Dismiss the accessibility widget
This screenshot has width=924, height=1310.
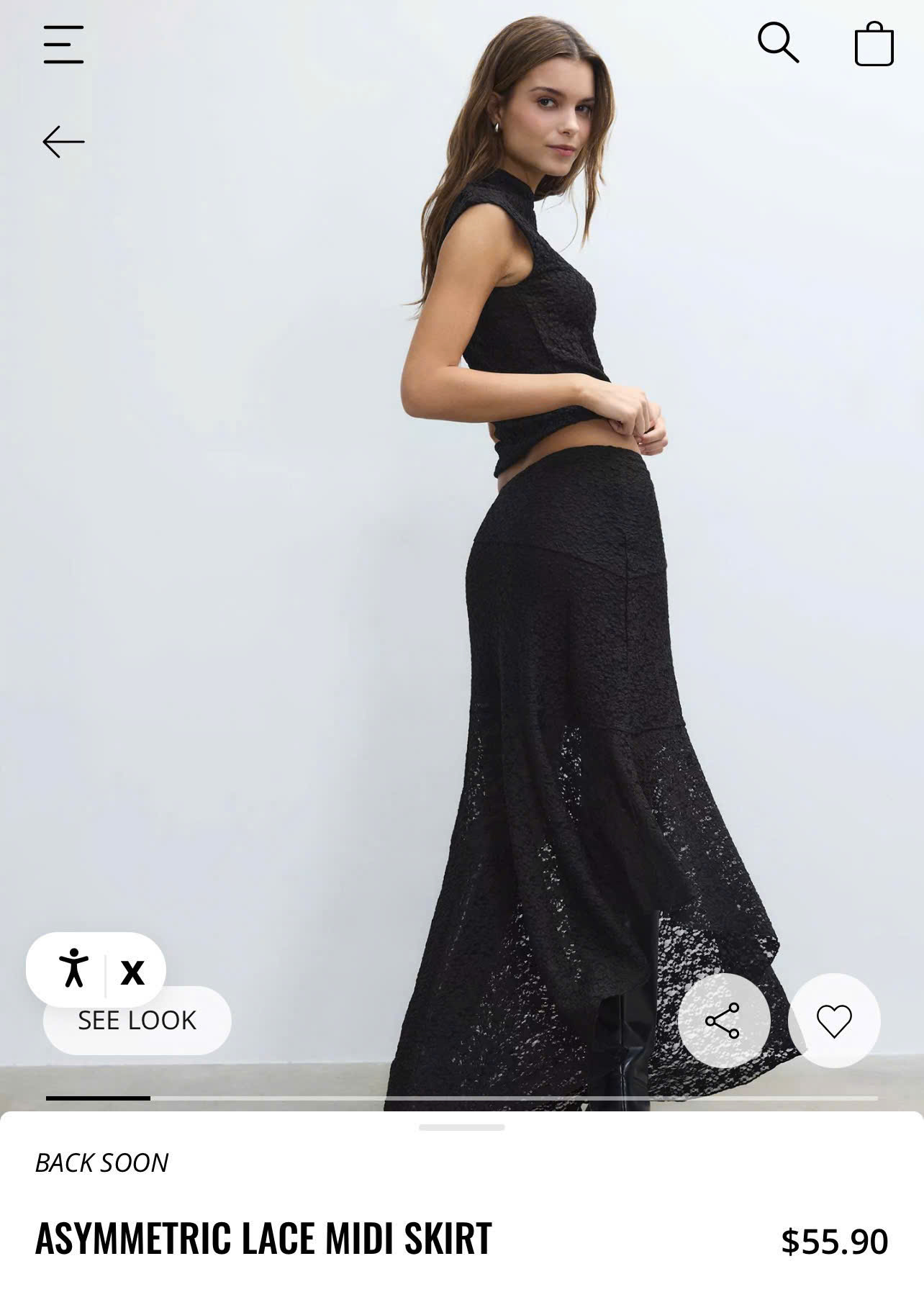tap(132, 972)
